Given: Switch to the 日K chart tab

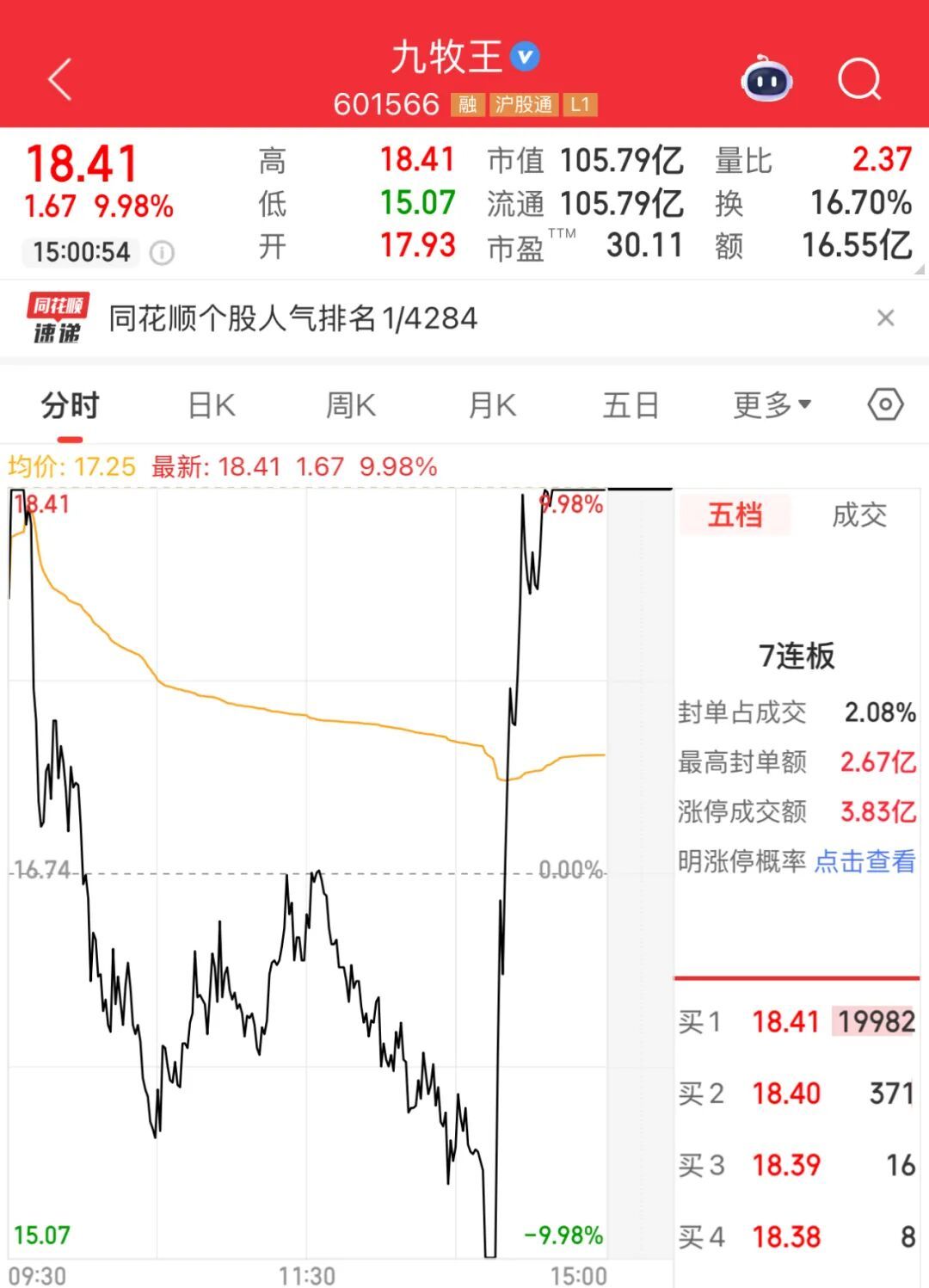Looking at the screenshot, I should 212,405.
